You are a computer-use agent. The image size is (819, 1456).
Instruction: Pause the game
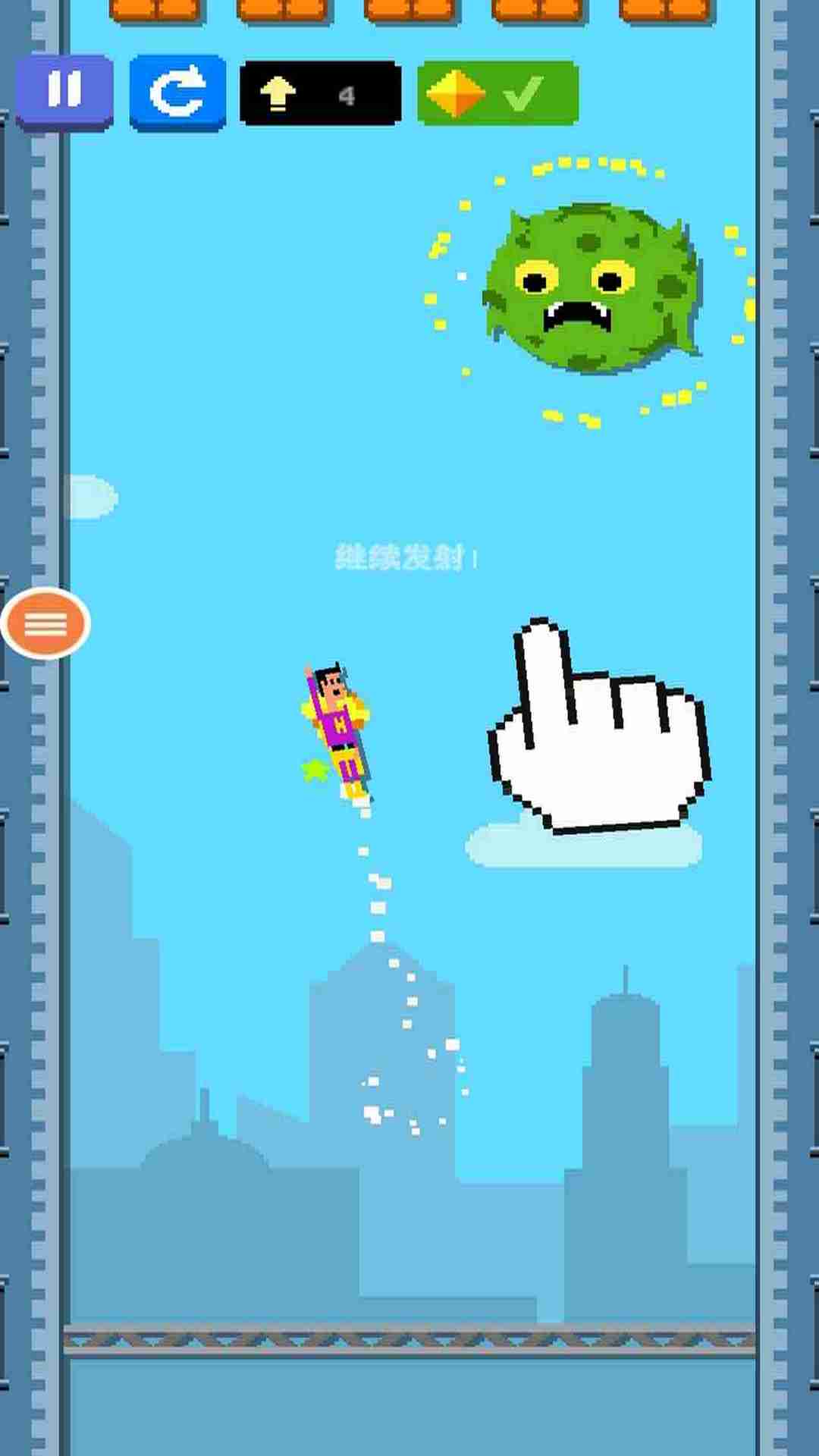click(x=64, y=91)
